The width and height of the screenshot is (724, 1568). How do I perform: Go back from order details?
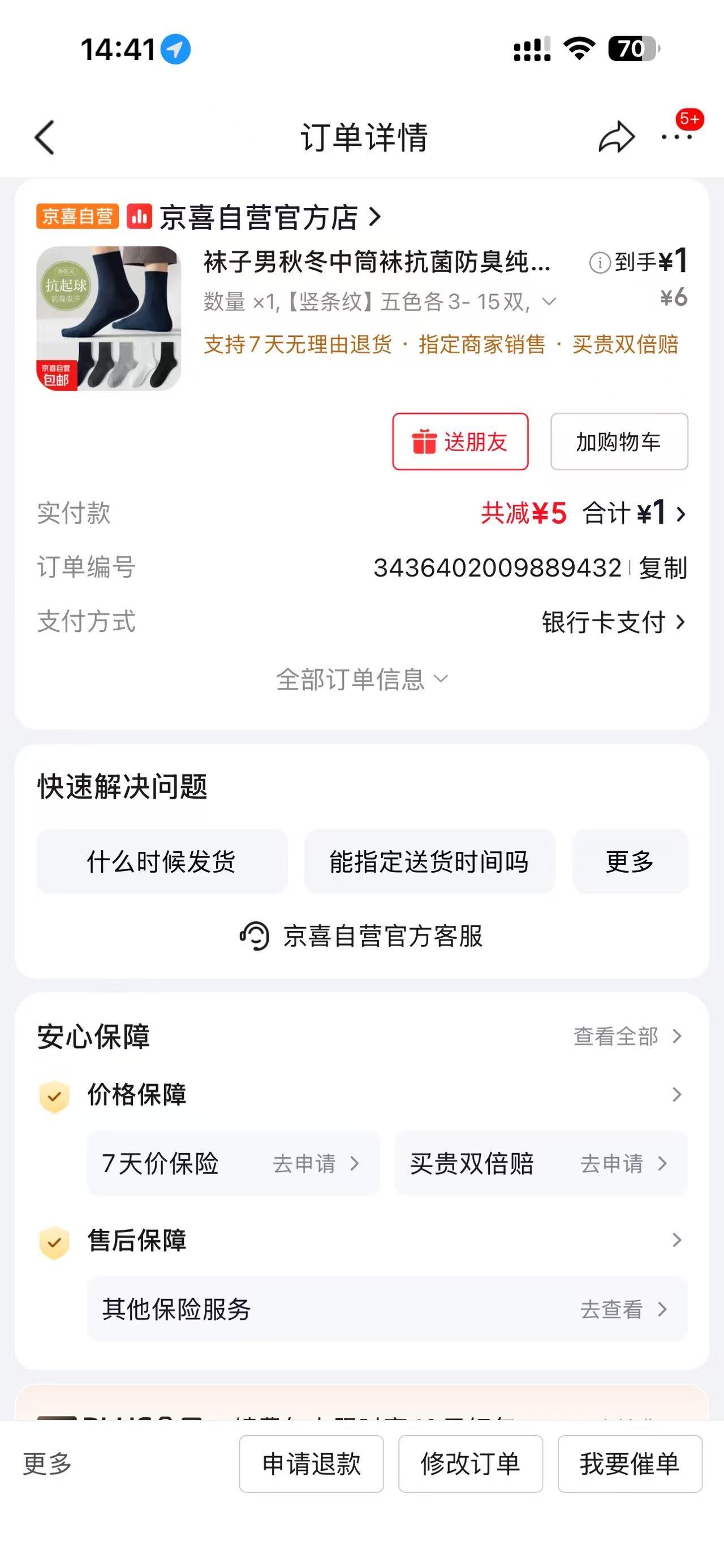pyautogui.click(x=45, y=137)
